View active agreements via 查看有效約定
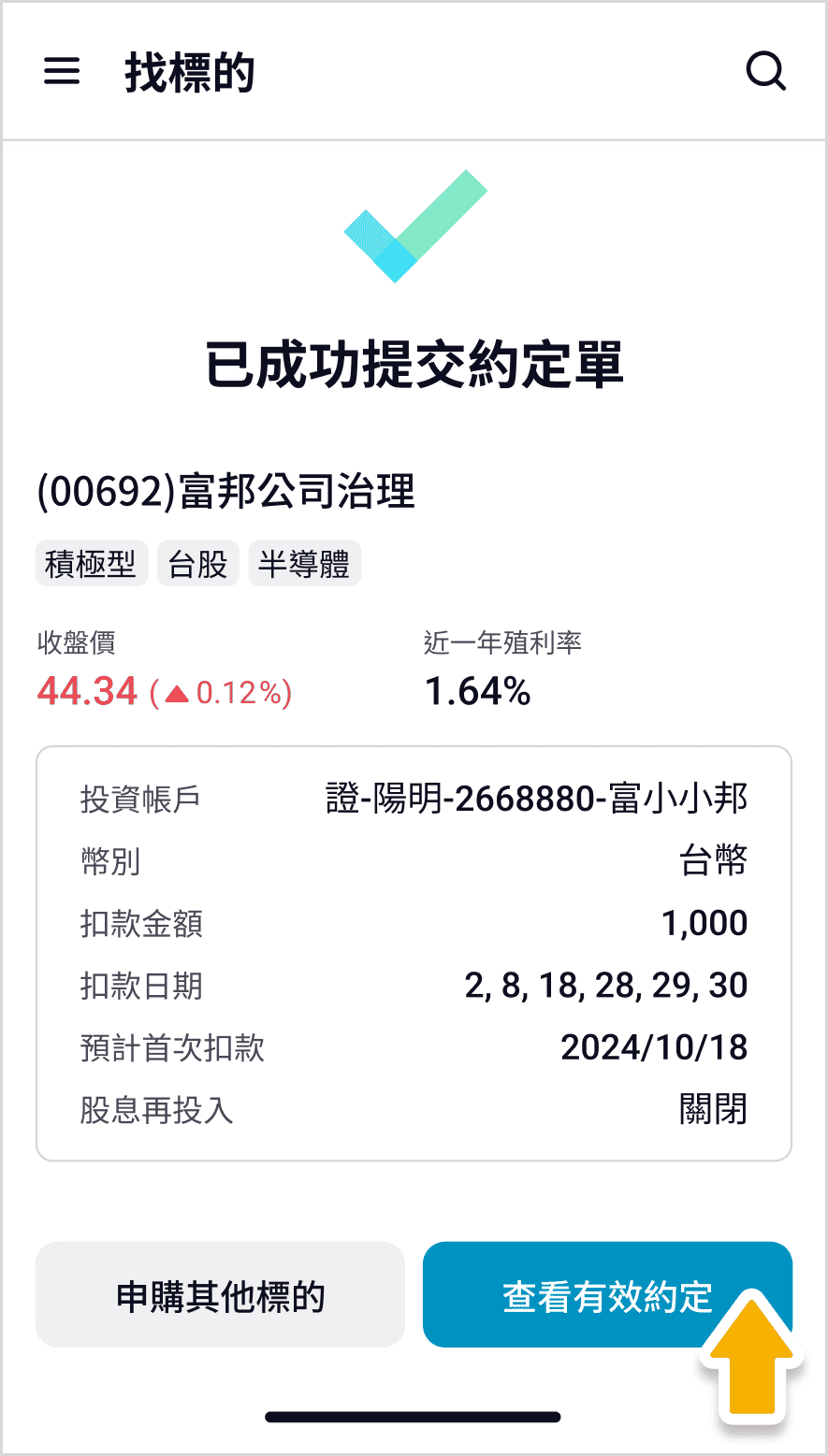This screenshot has height=1456, width=828. [606, 1295]
